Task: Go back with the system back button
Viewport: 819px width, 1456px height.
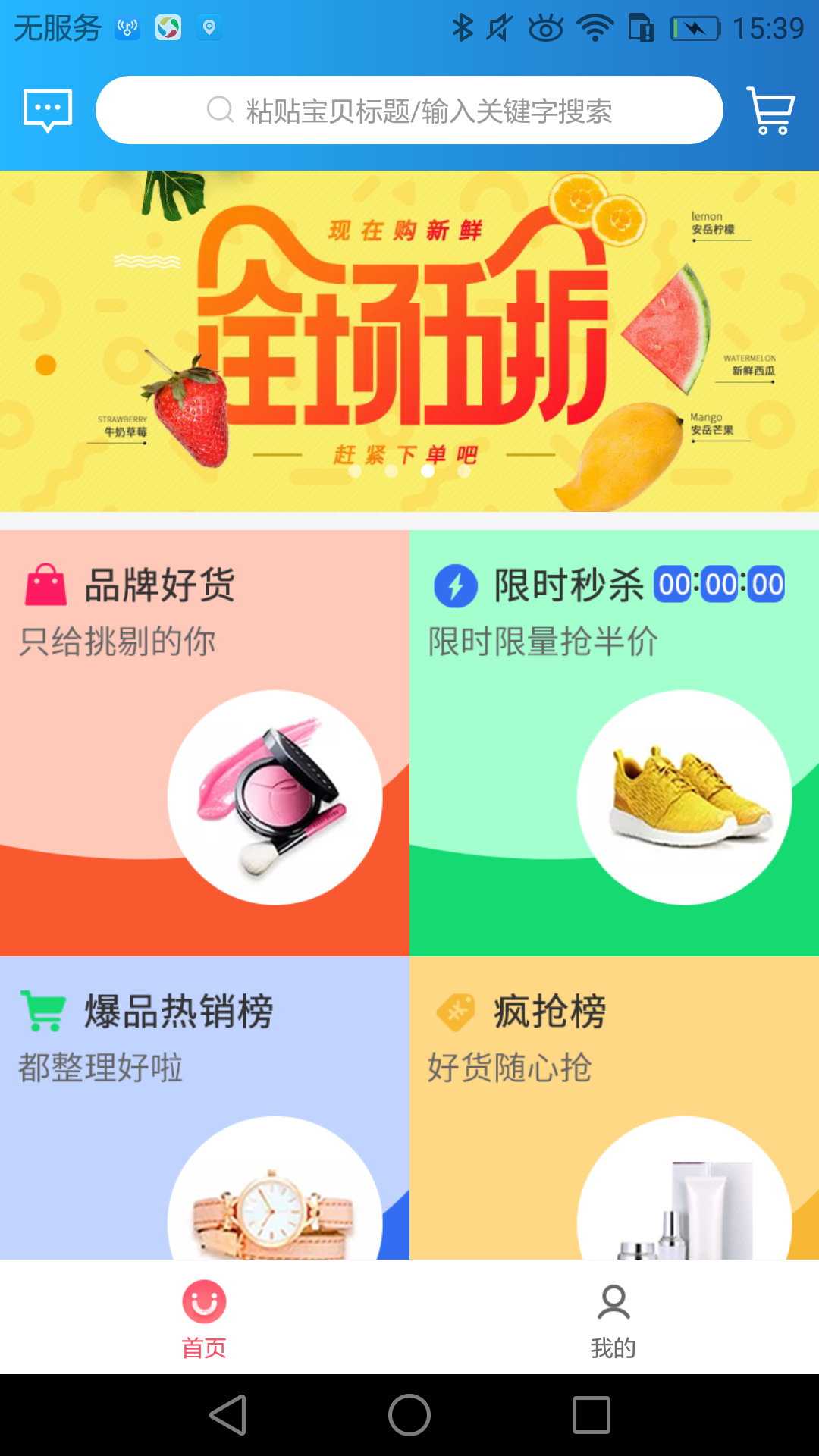Action: point(228,1415)
